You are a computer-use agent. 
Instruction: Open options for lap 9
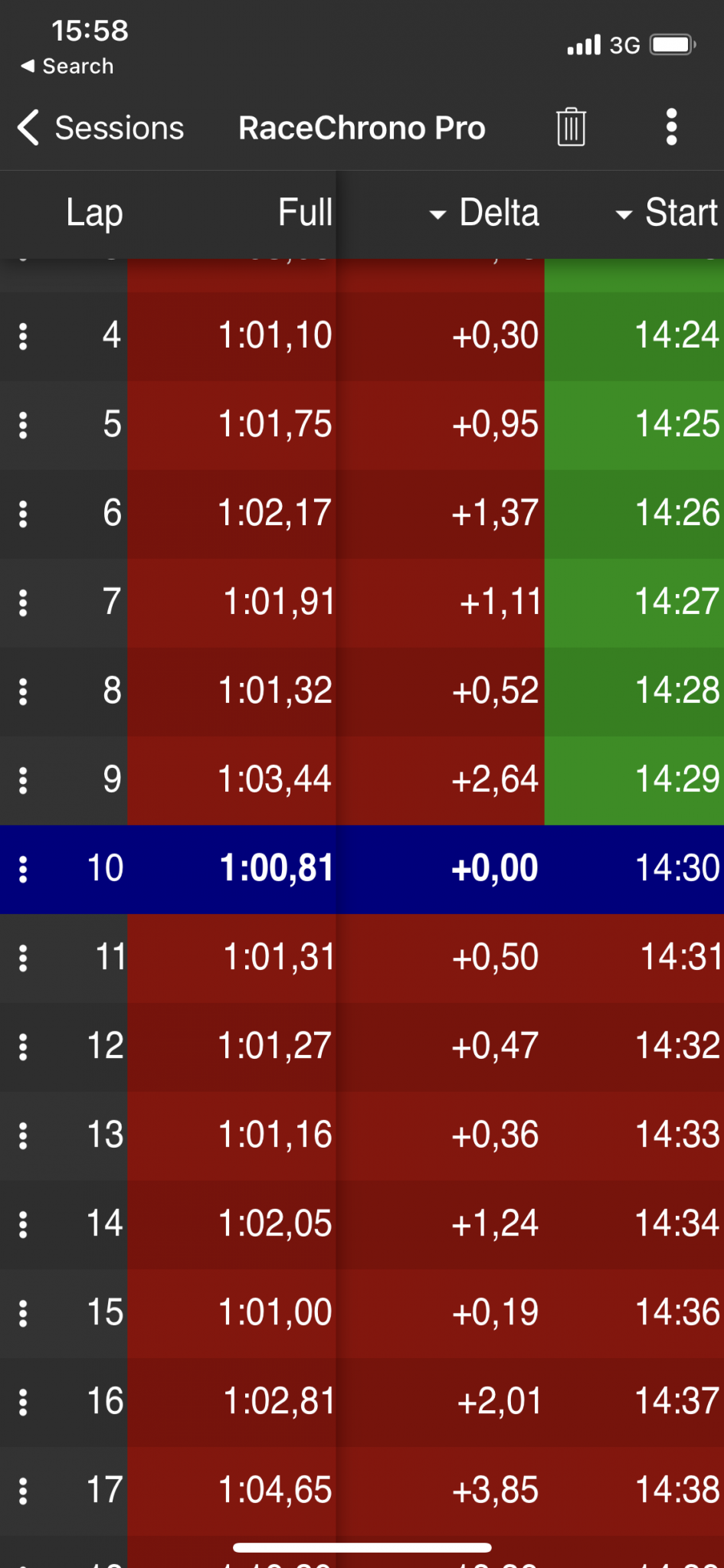23,780
